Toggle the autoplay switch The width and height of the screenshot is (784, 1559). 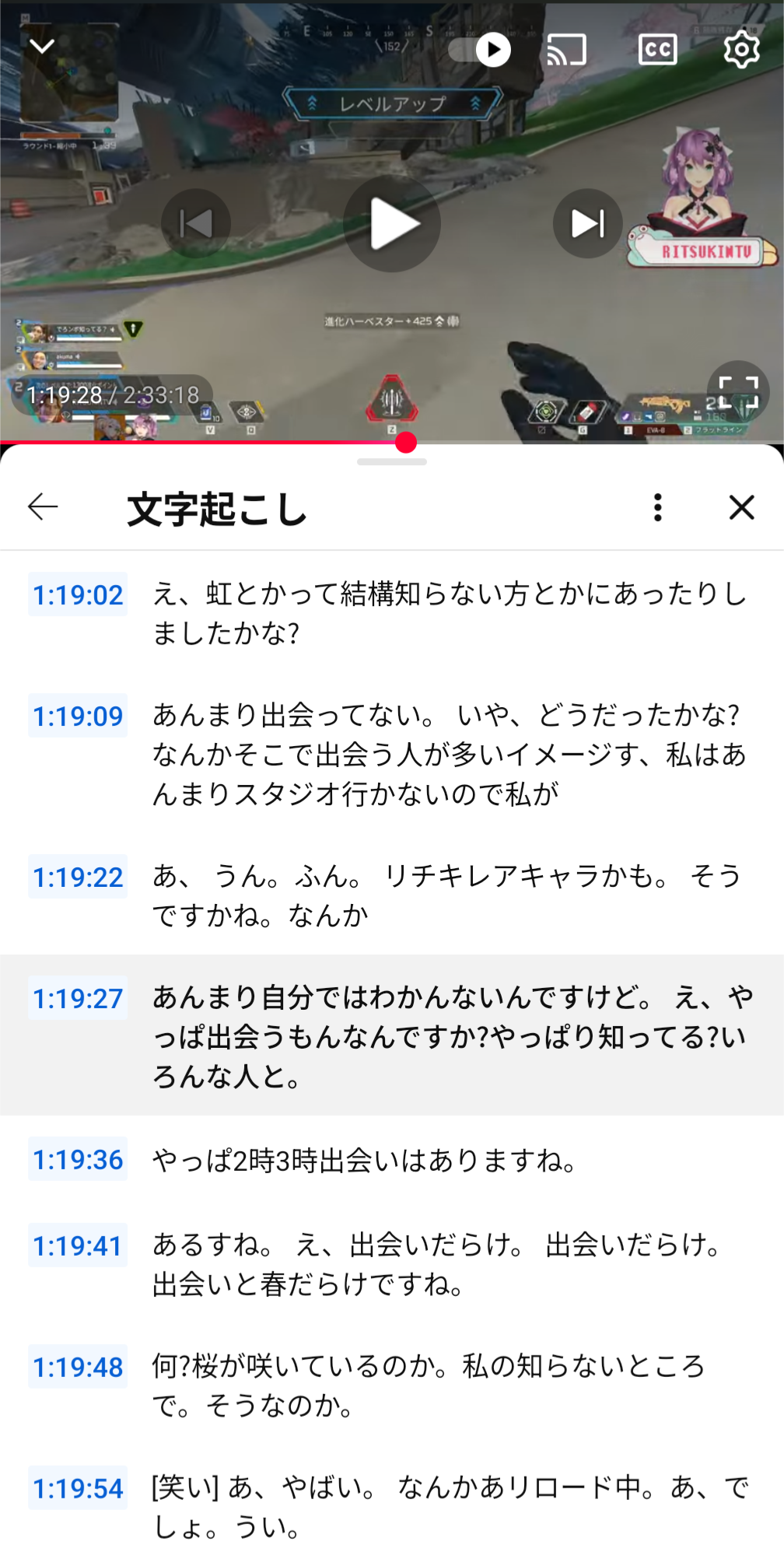480,50
